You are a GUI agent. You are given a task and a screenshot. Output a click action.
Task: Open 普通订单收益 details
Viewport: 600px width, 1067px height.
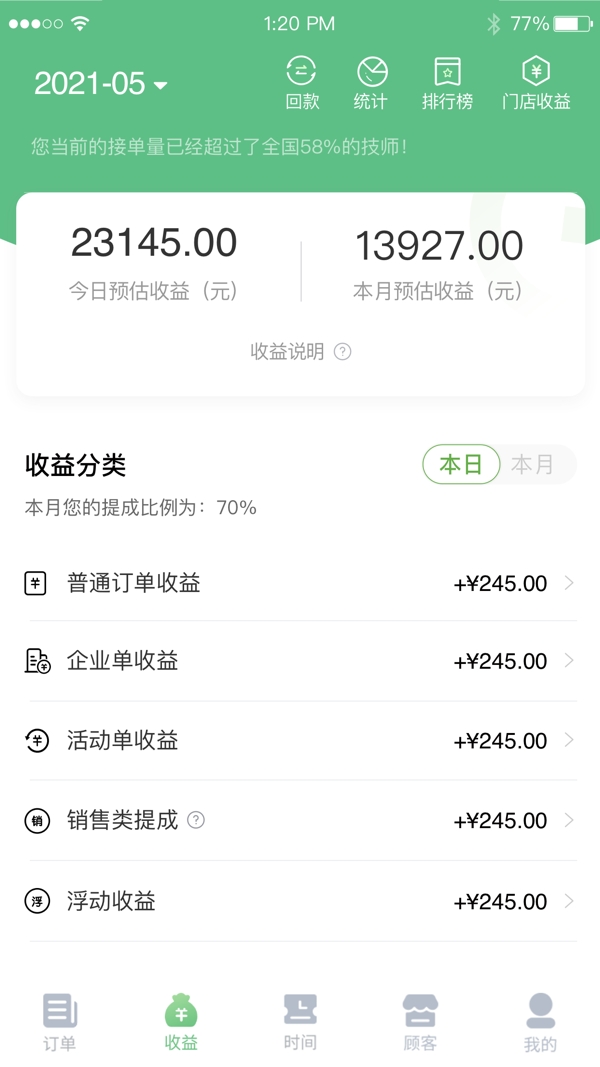[300, 583]
